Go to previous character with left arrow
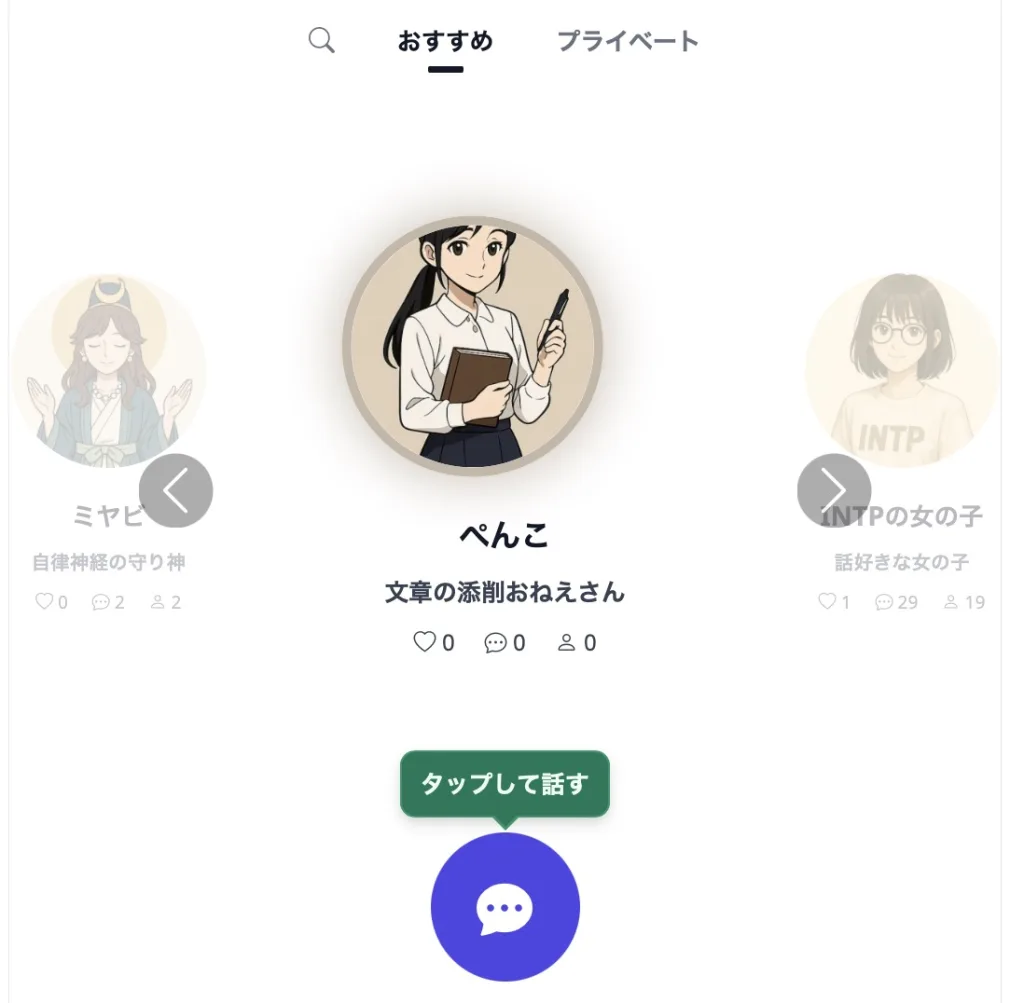 point(176,491)
